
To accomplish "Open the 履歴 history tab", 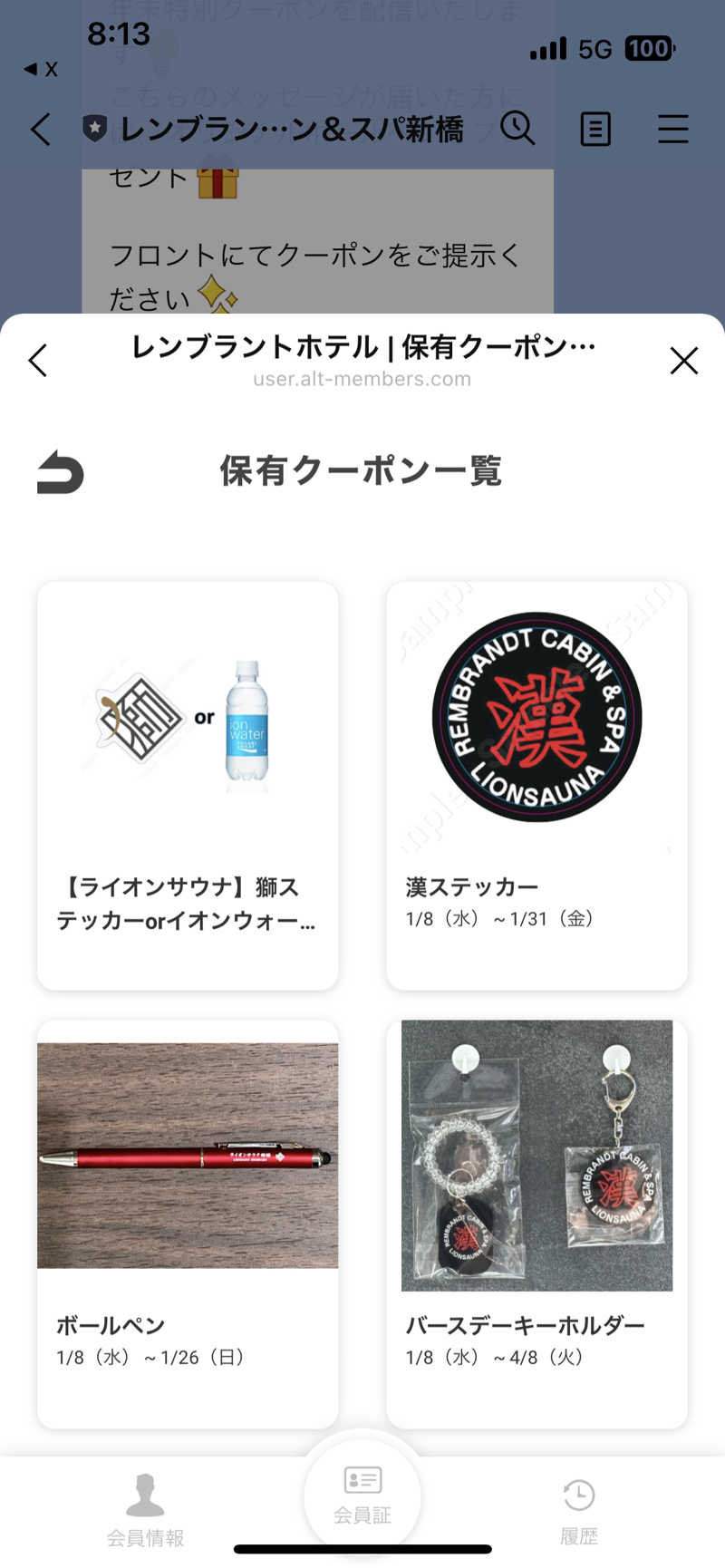I will [578, 1510].
